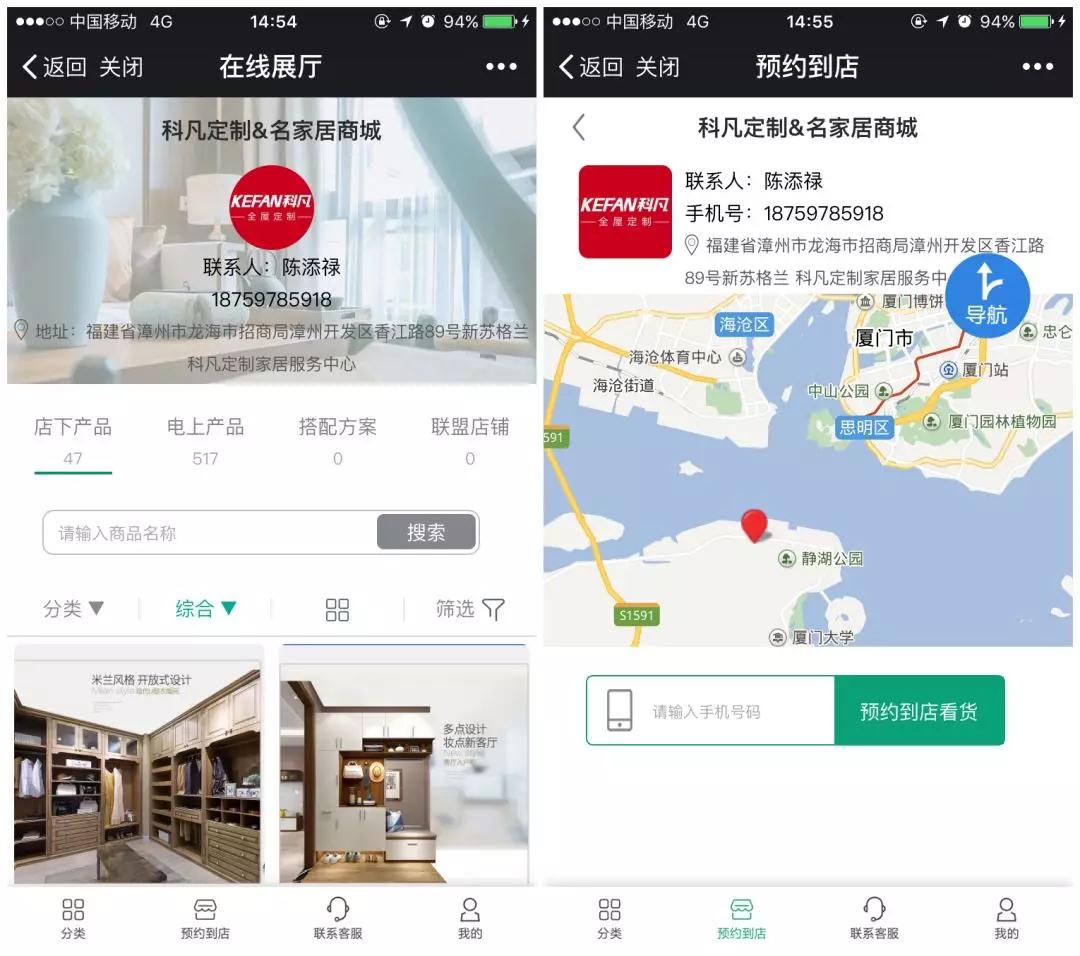The image size is (1080, 956).
Task: Tap 联系客服 on the 在线展厅 page
Action: point(338,917)
